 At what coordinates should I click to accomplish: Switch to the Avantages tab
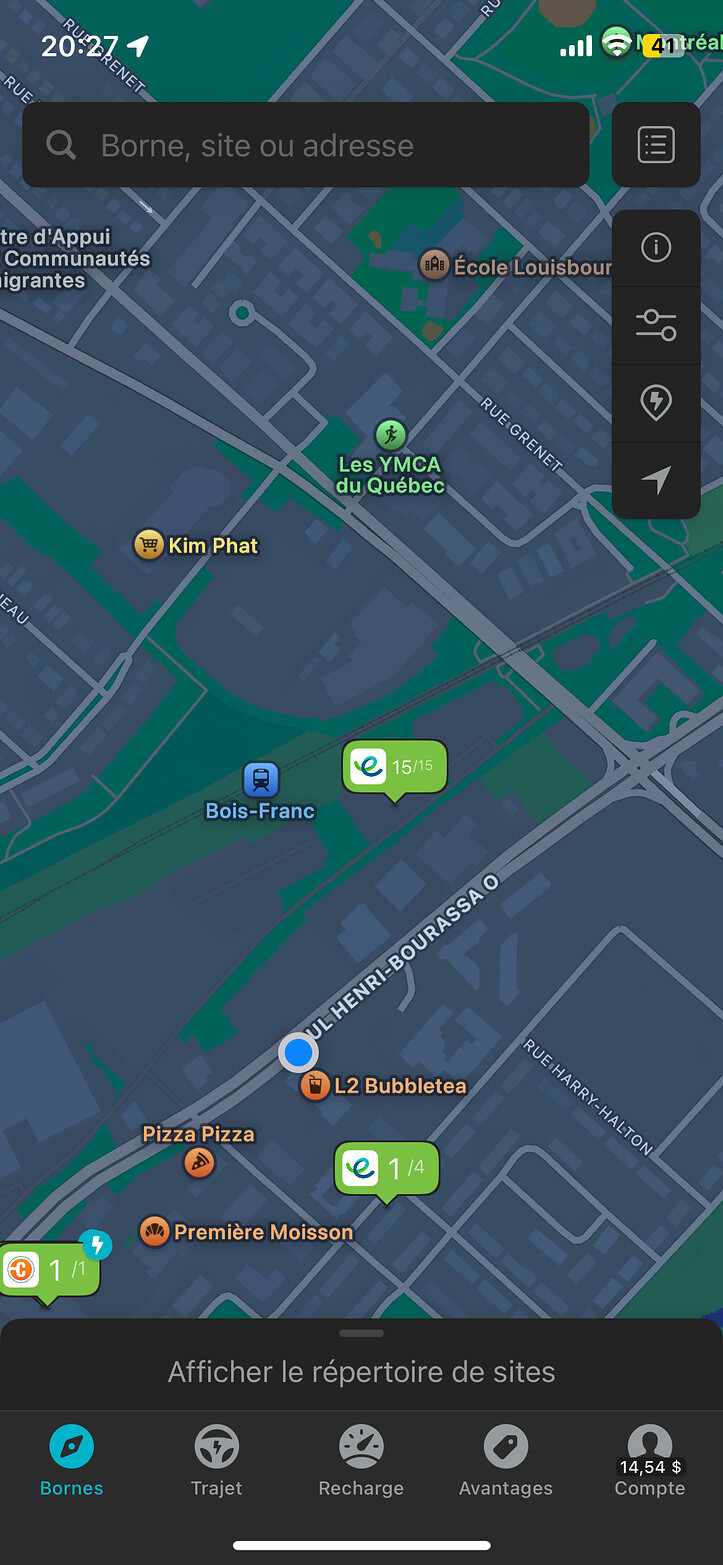pos(506,1461)
